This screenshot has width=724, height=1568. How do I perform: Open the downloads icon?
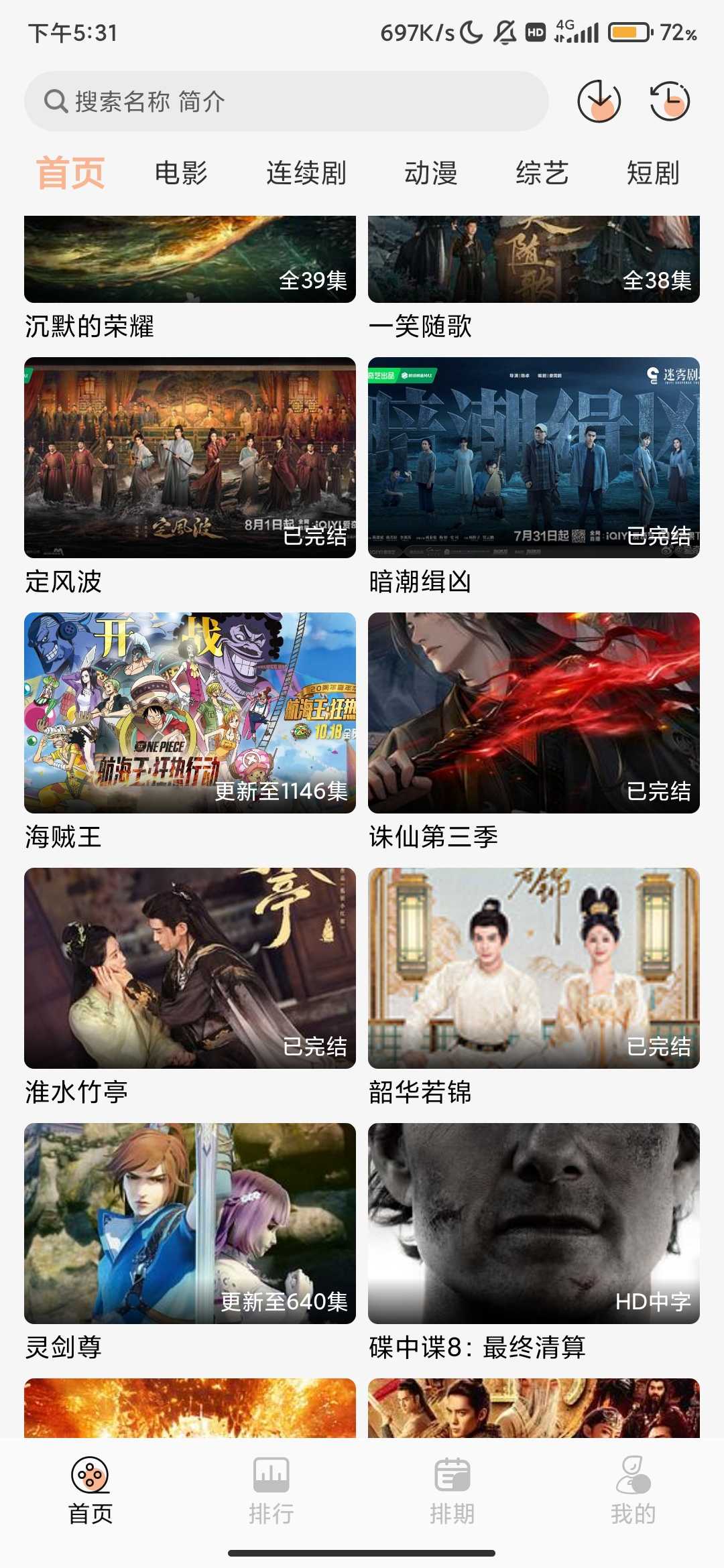coord(599,102)
